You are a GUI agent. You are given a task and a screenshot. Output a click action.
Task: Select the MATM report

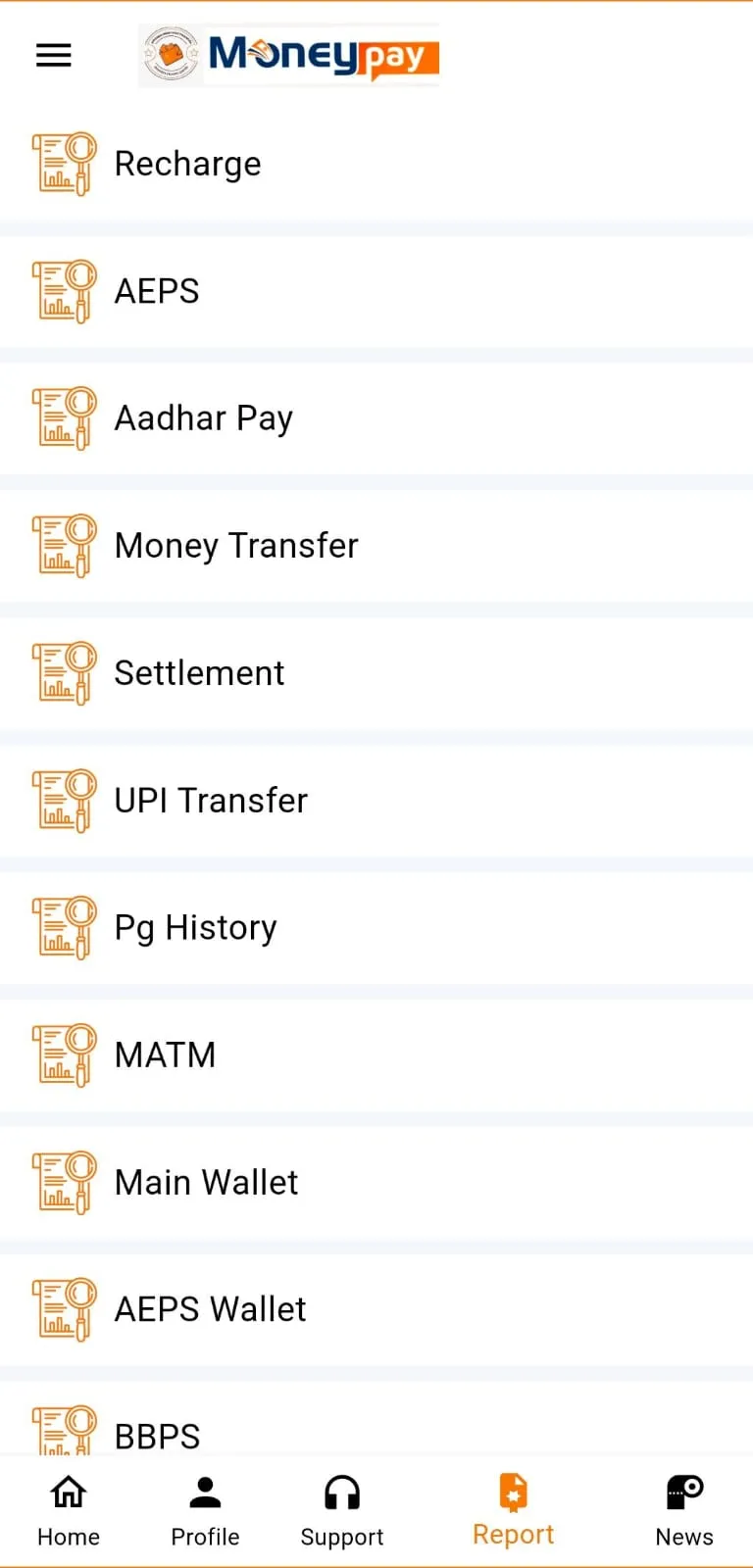click(376, 1055)
